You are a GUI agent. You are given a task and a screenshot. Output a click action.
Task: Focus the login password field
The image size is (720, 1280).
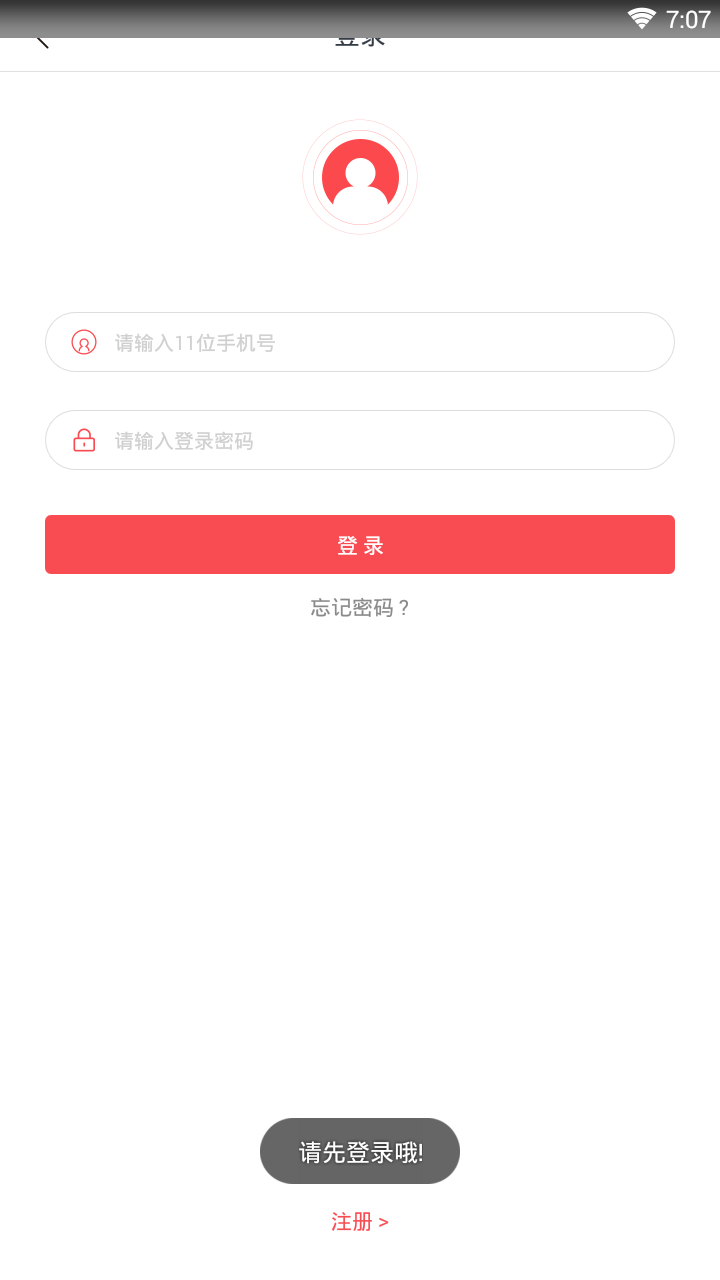pyautogui.click(x=360, y=440)
